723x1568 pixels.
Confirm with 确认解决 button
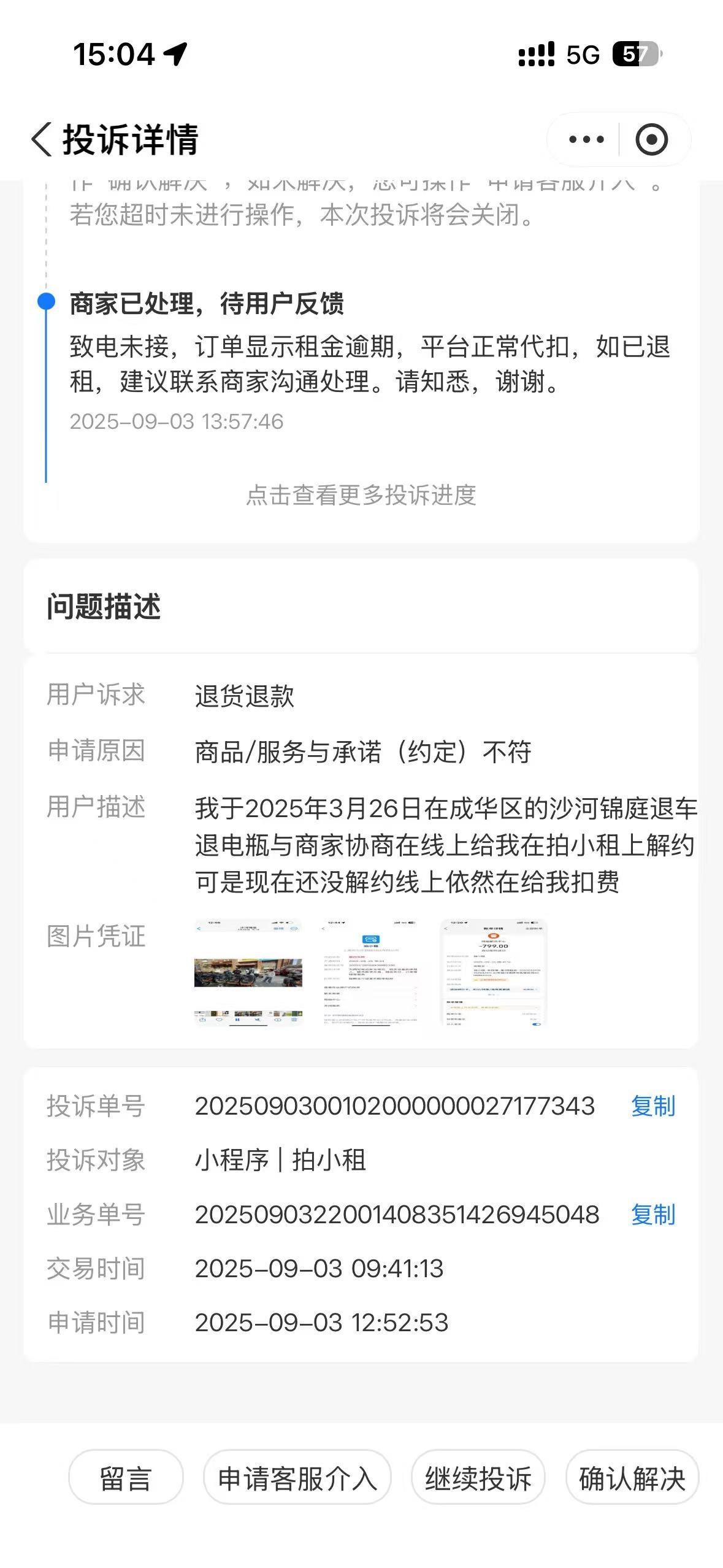(x=632, y=1477)
